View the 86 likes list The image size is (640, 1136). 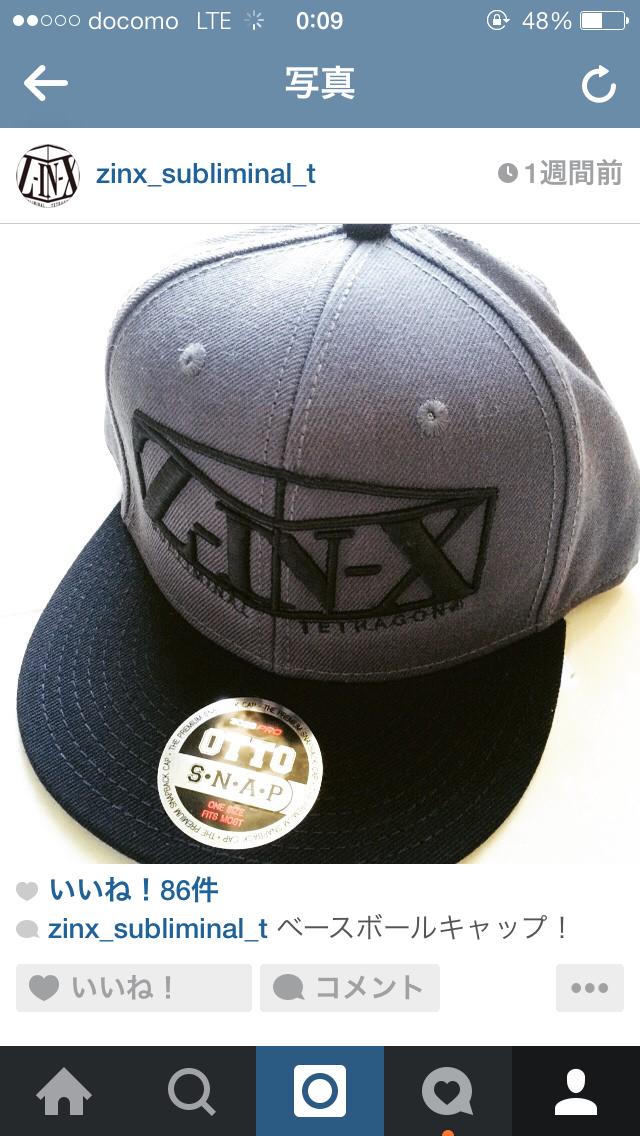[133, 890]
